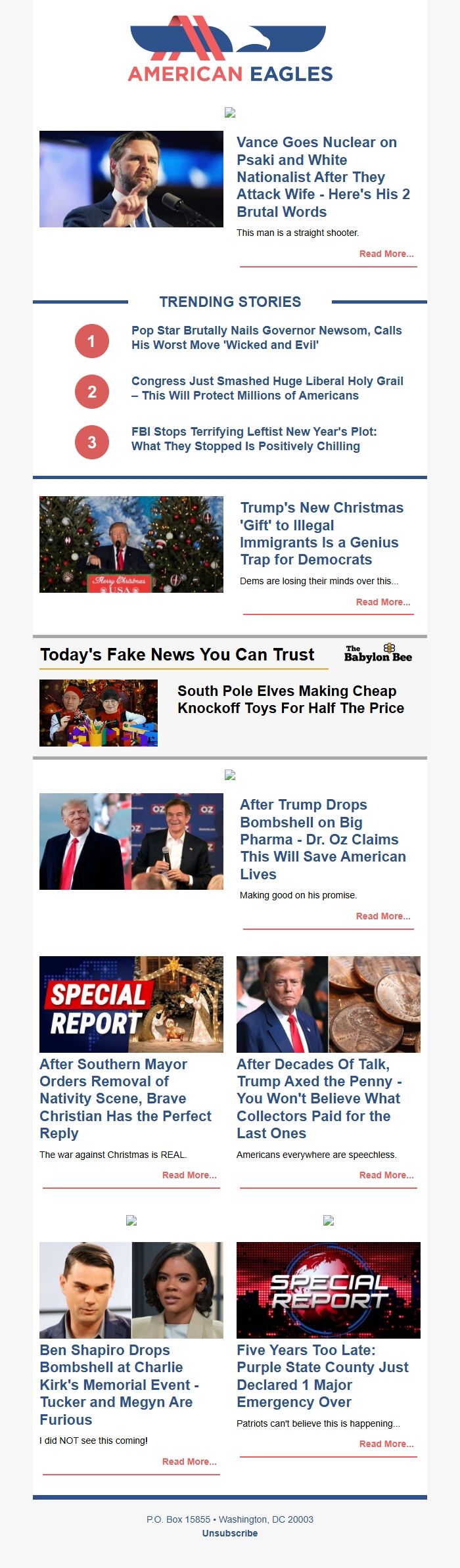Tap Read More under the Vance story
Screen dimensions: 460x1568
click(386, 254)
